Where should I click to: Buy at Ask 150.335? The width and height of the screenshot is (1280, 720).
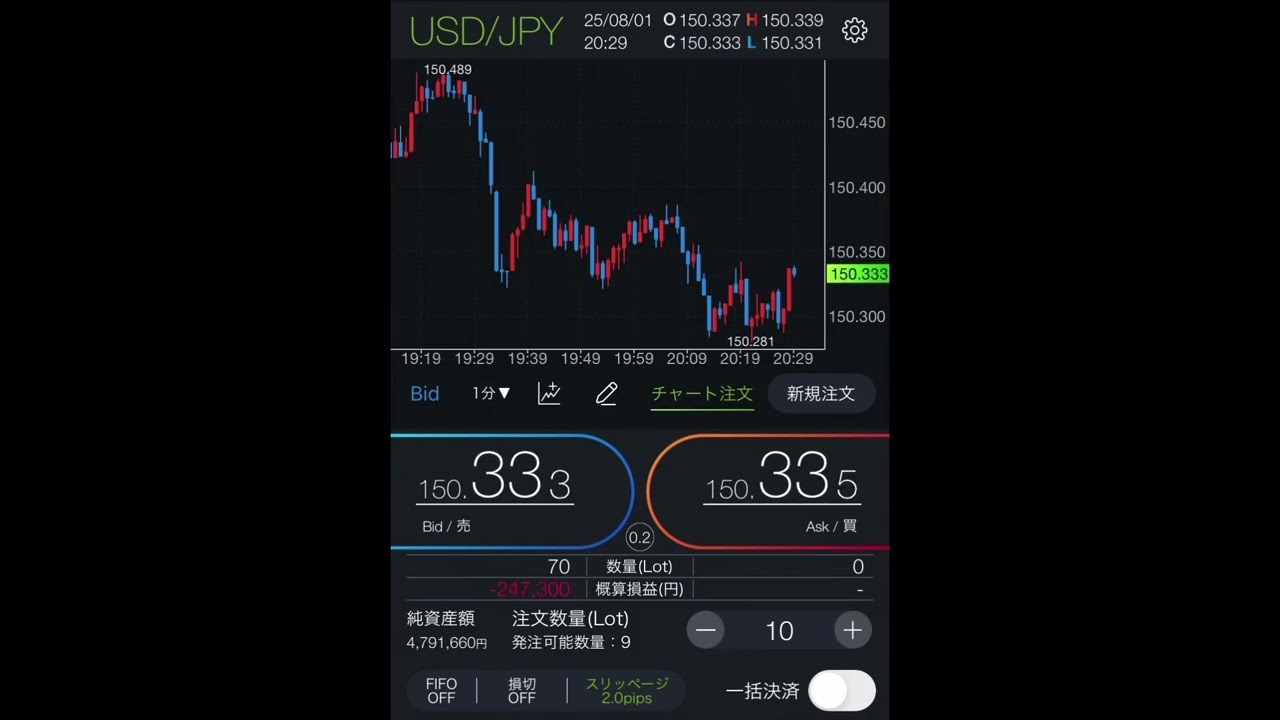[770, 492]
